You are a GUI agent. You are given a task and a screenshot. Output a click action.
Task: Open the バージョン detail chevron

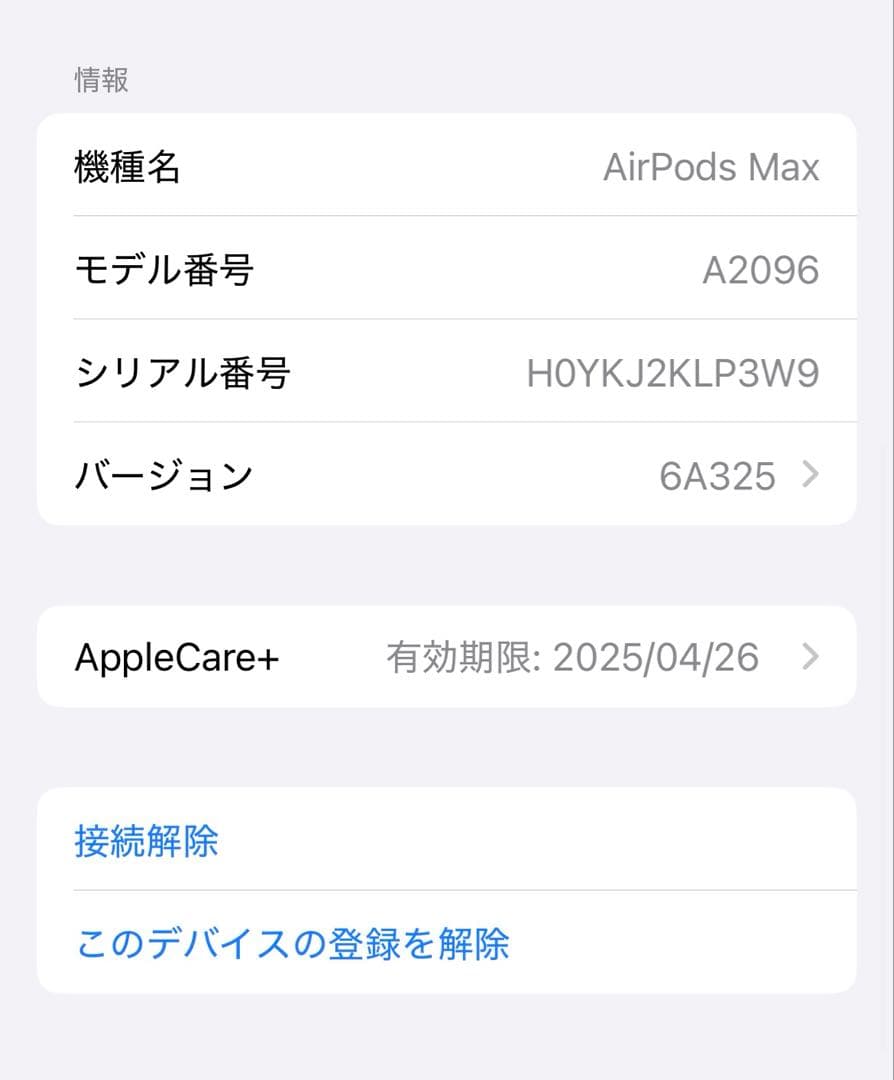(808, 477)
